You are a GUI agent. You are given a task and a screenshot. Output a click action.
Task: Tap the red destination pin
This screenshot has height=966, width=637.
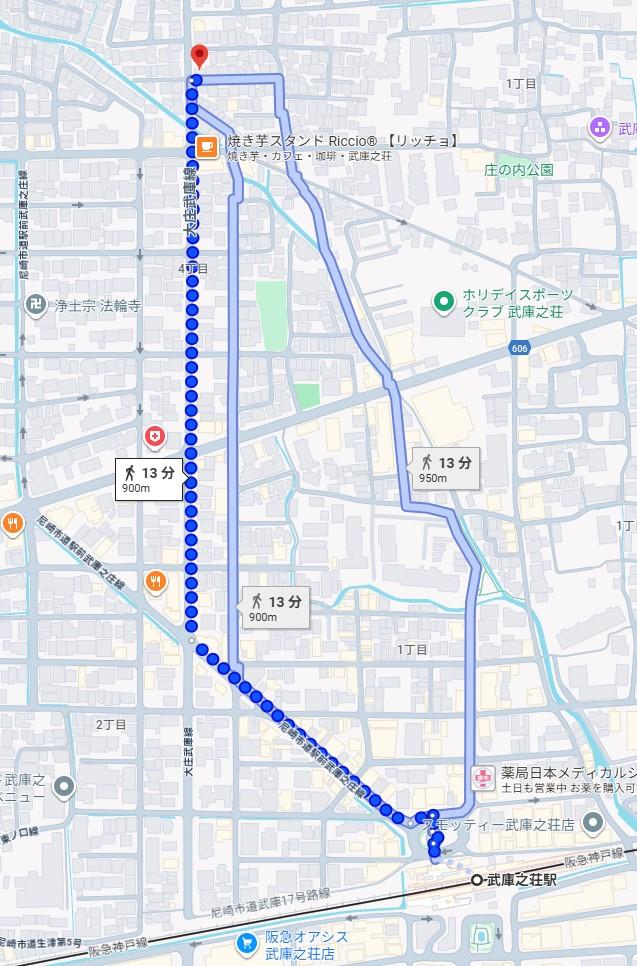(x=198, y=56)
